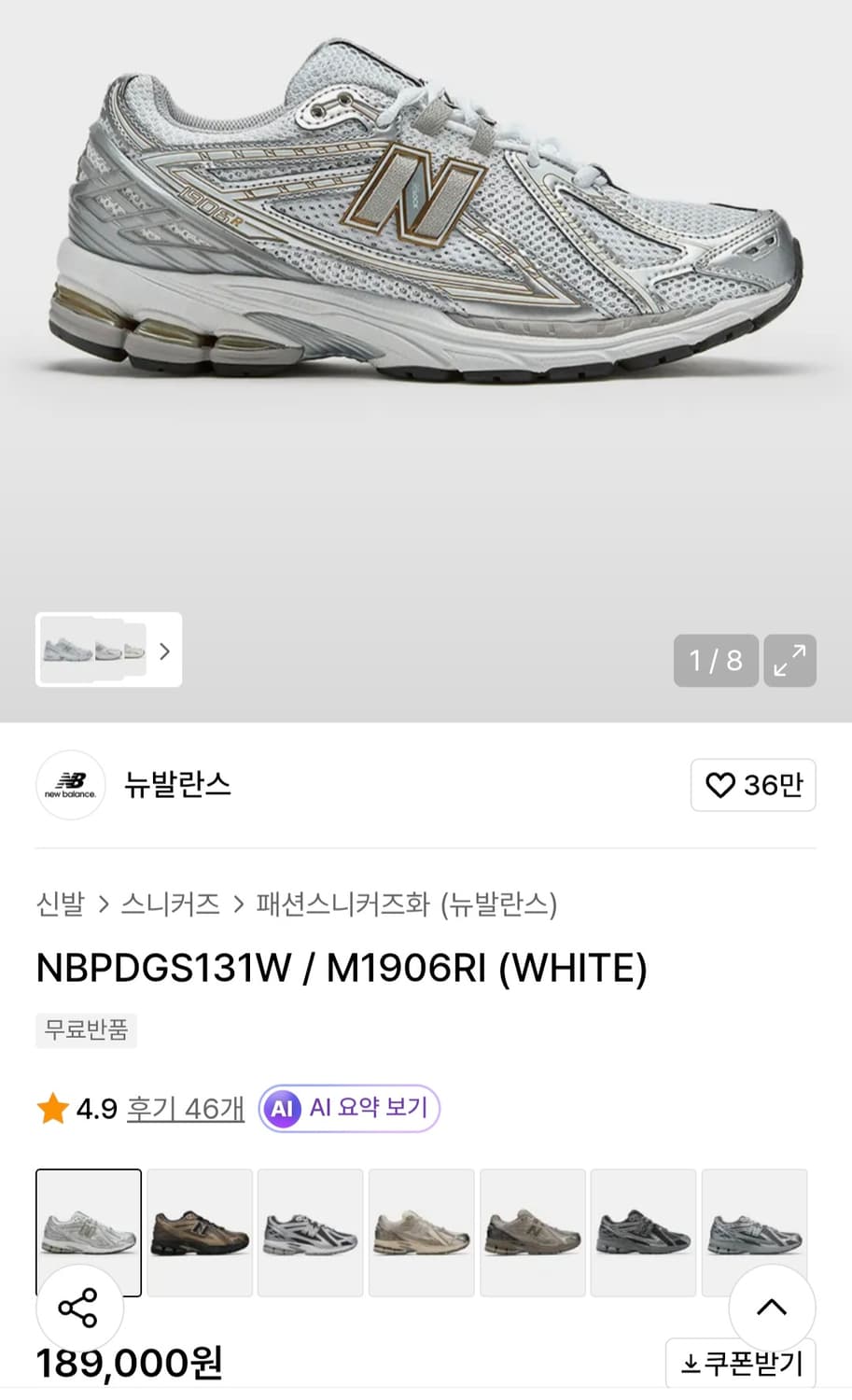The height and width of the screenshot is (1400, 852).
Task: Tap the download arrow inside 쿠폰받기
Action: tap(690, 1362)
